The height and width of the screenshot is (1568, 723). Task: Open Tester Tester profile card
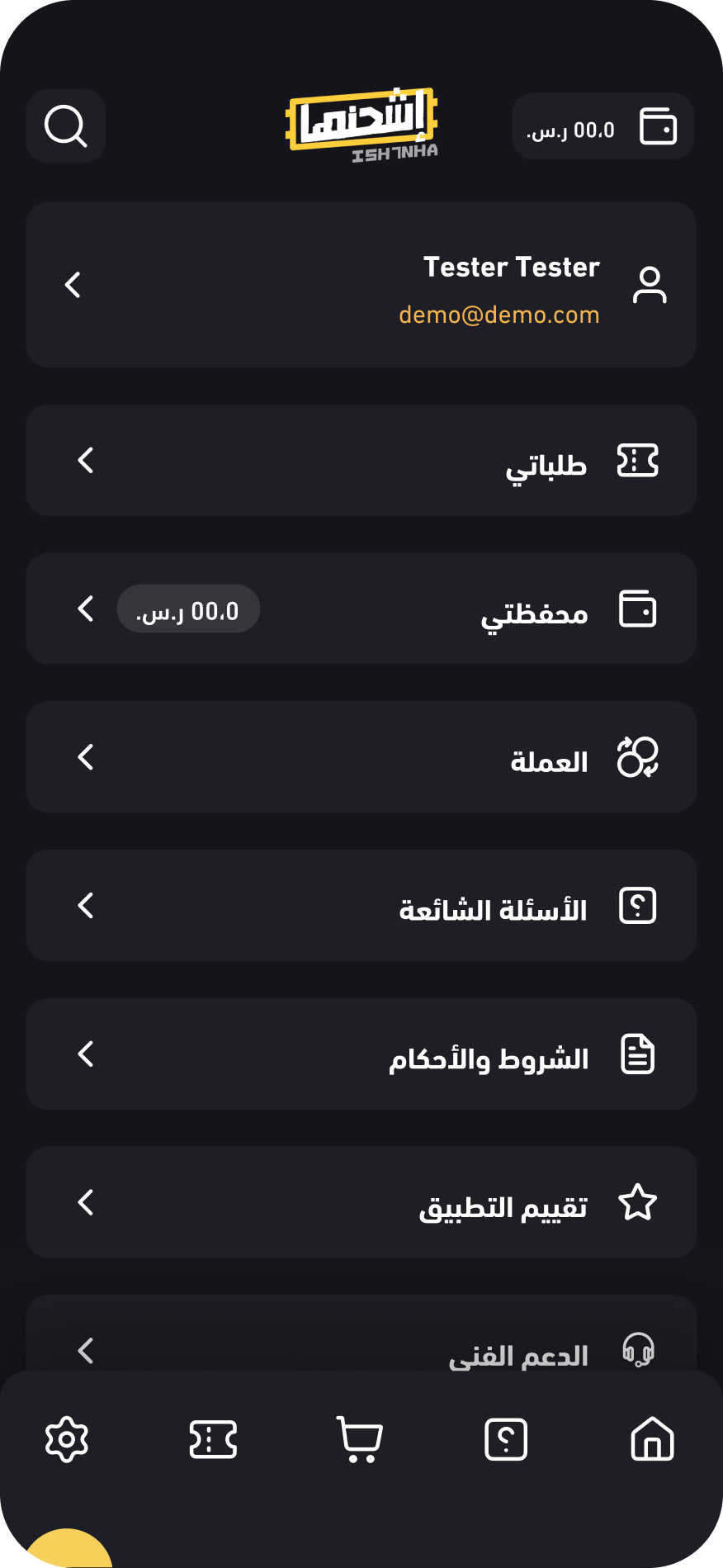361,285
